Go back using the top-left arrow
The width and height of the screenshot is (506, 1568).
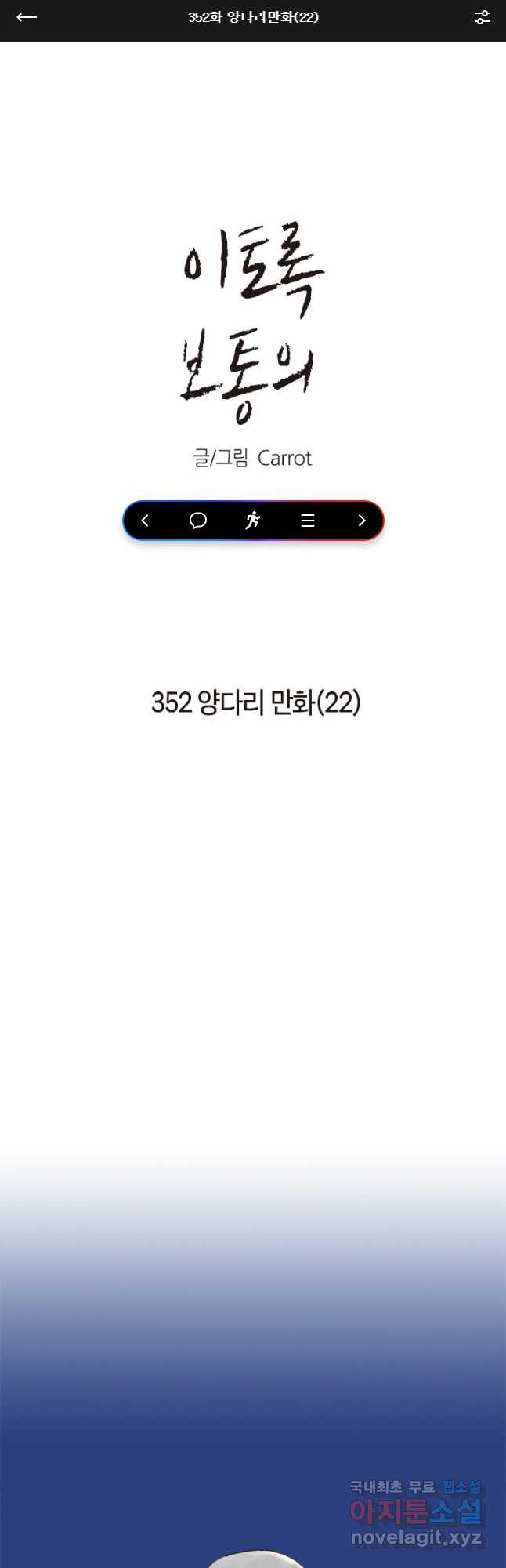(27, 17)
